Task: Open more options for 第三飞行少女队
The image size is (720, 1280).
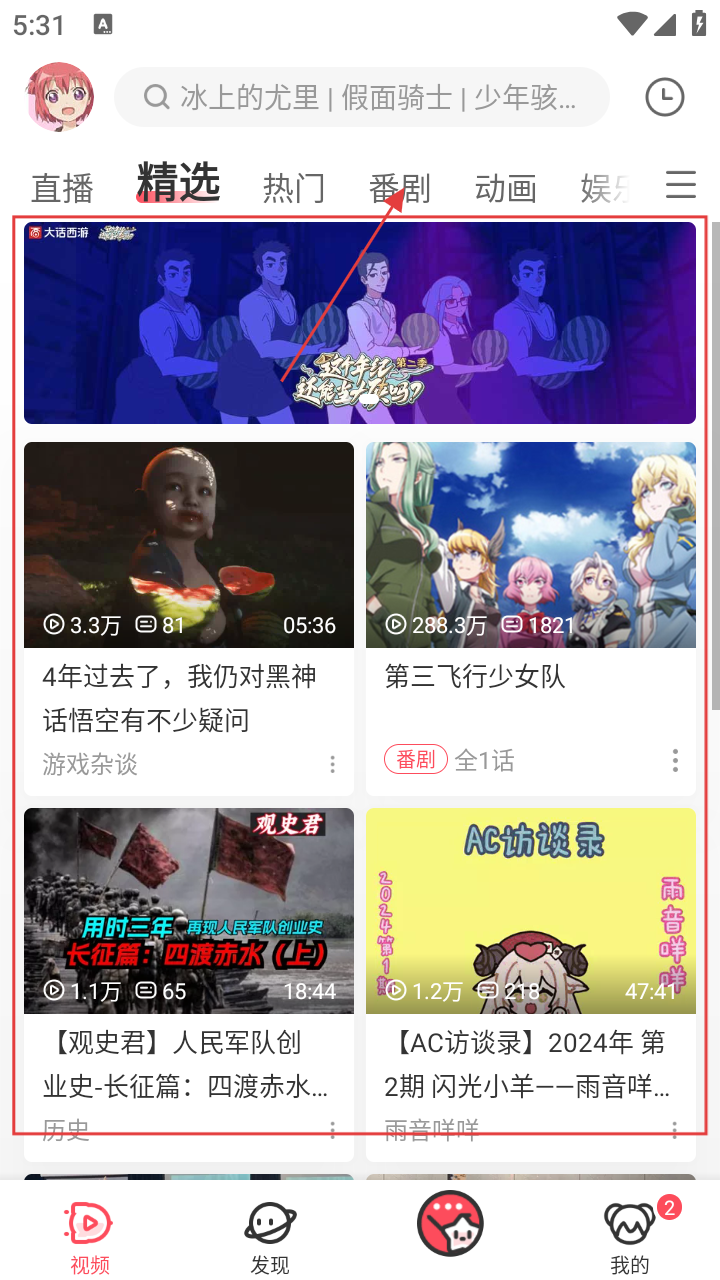Action: coord(675,761)
